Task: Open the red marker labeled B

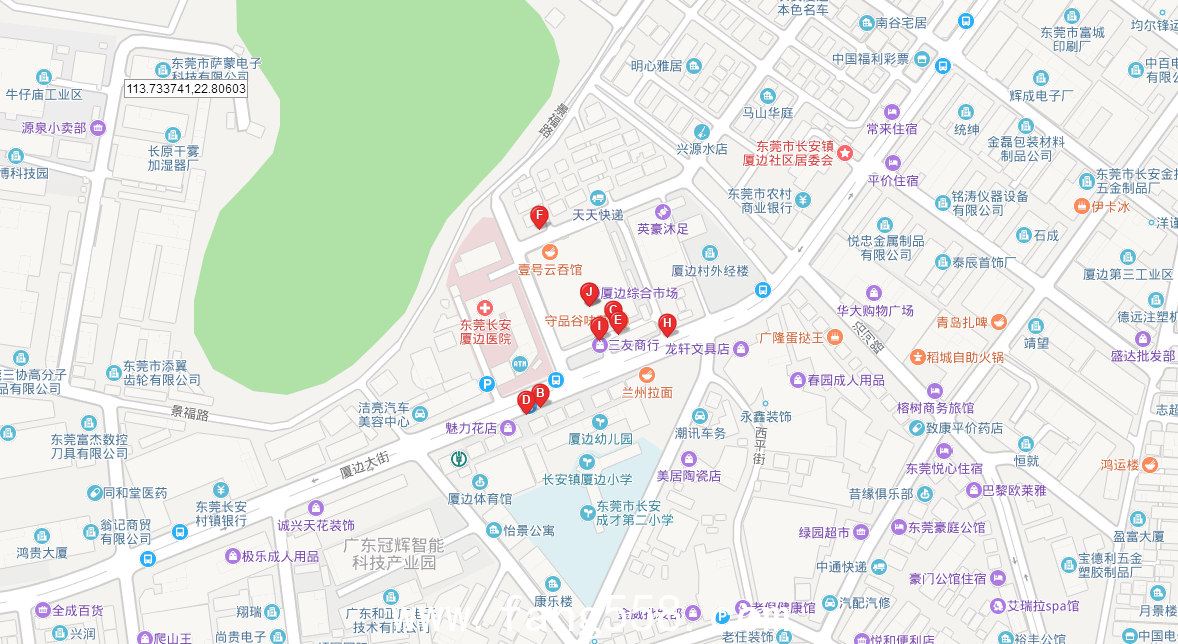Action: (x=539, y=394)
